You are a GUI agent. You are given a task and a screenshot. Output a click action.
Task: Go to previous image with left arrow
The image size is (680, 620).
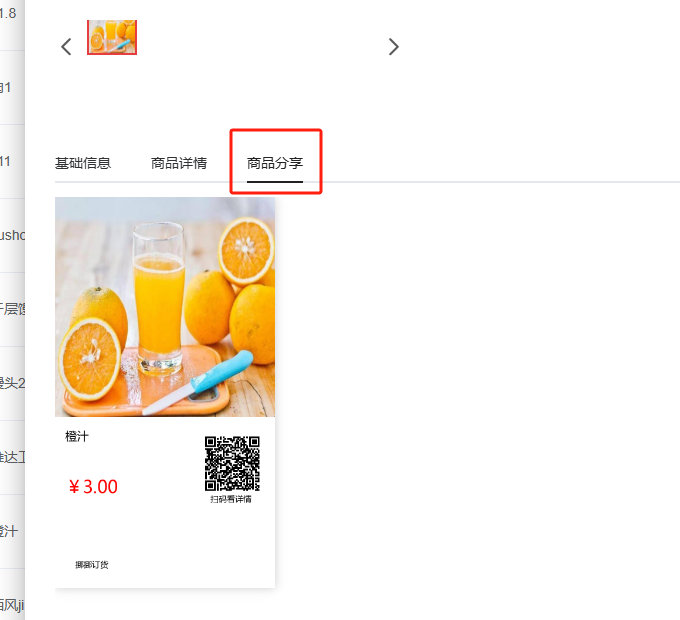66,47
